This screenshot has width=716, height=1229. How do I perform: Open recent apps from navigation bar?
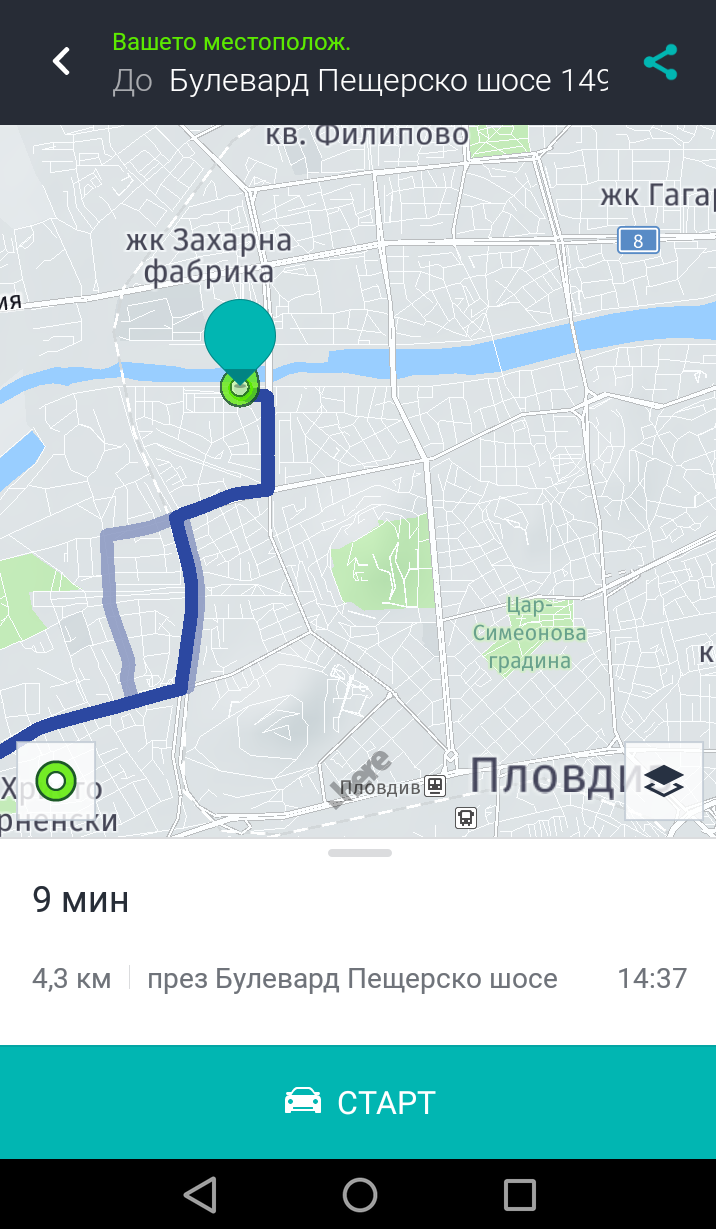(x=519, y=1194)
